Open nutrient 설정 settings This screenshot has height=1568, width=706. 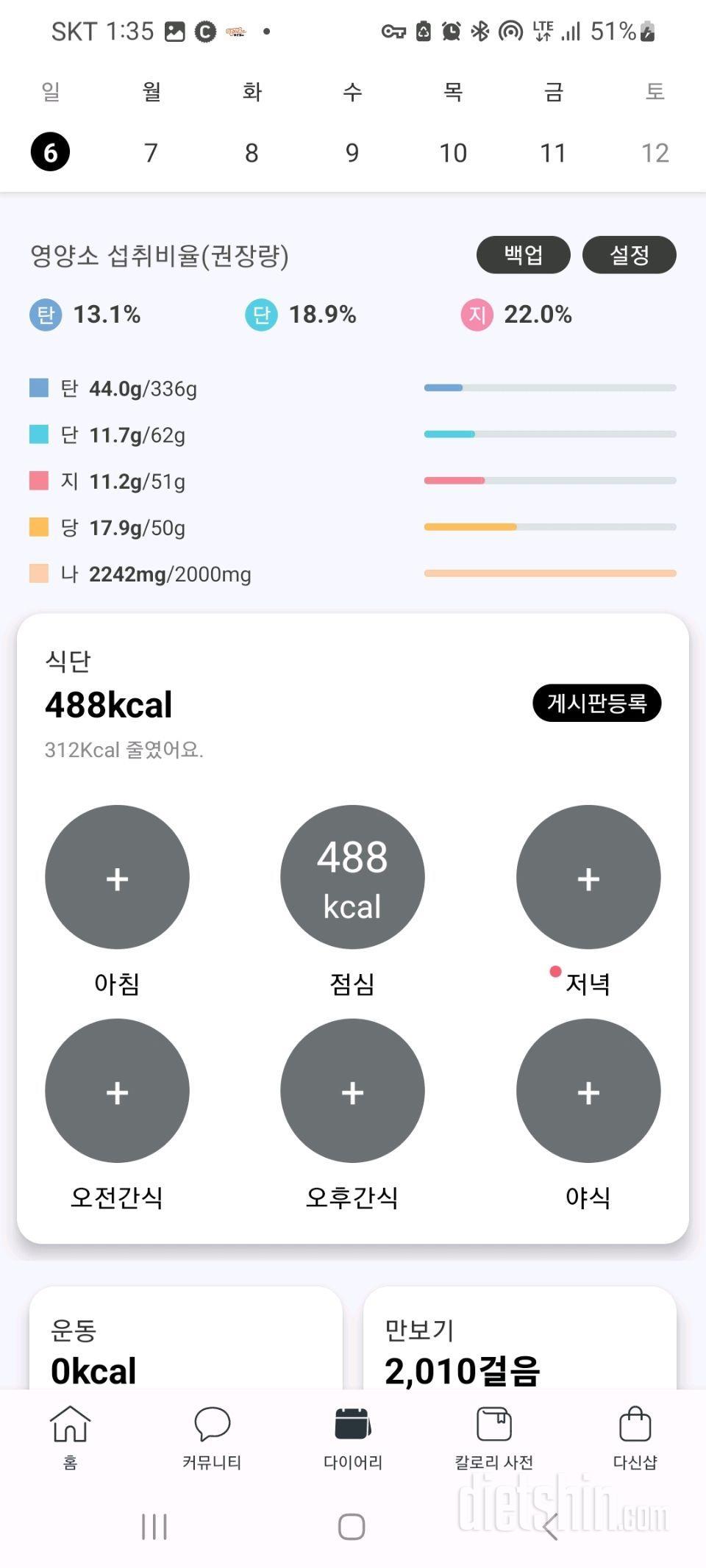(629, 255)
